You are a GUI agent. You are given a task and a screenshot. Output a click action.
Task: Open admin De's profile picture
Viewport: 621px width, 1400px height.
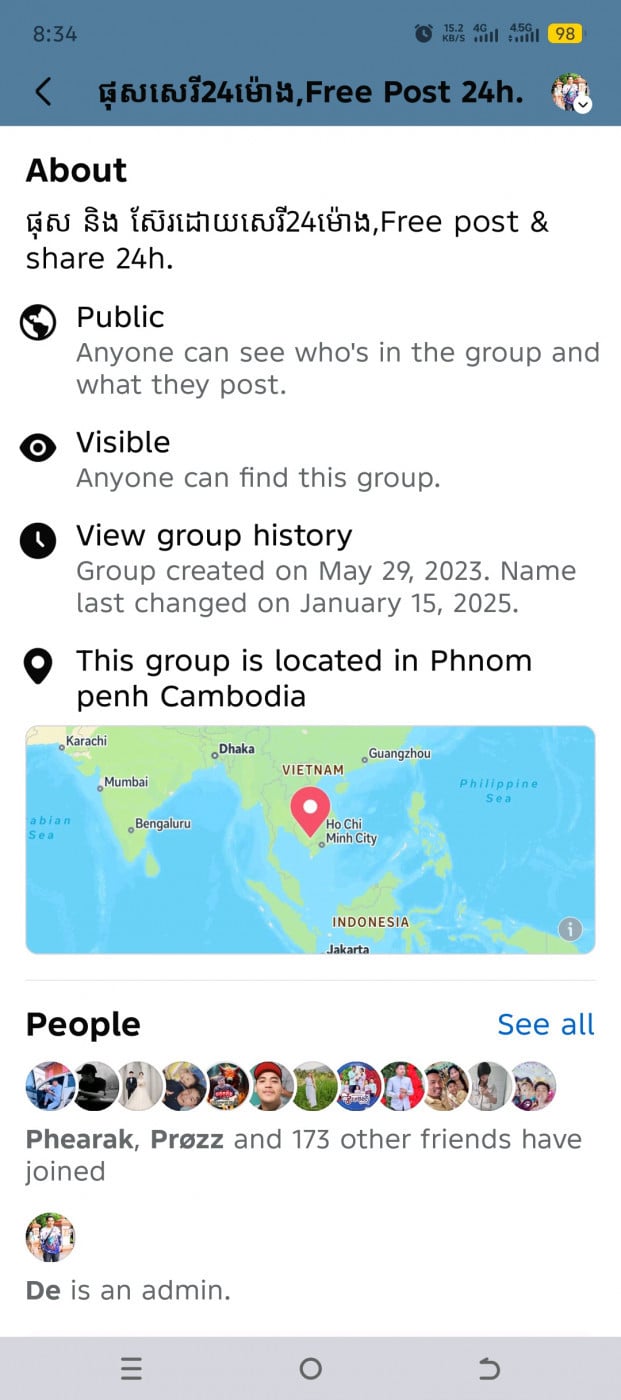coord(50,1238)
